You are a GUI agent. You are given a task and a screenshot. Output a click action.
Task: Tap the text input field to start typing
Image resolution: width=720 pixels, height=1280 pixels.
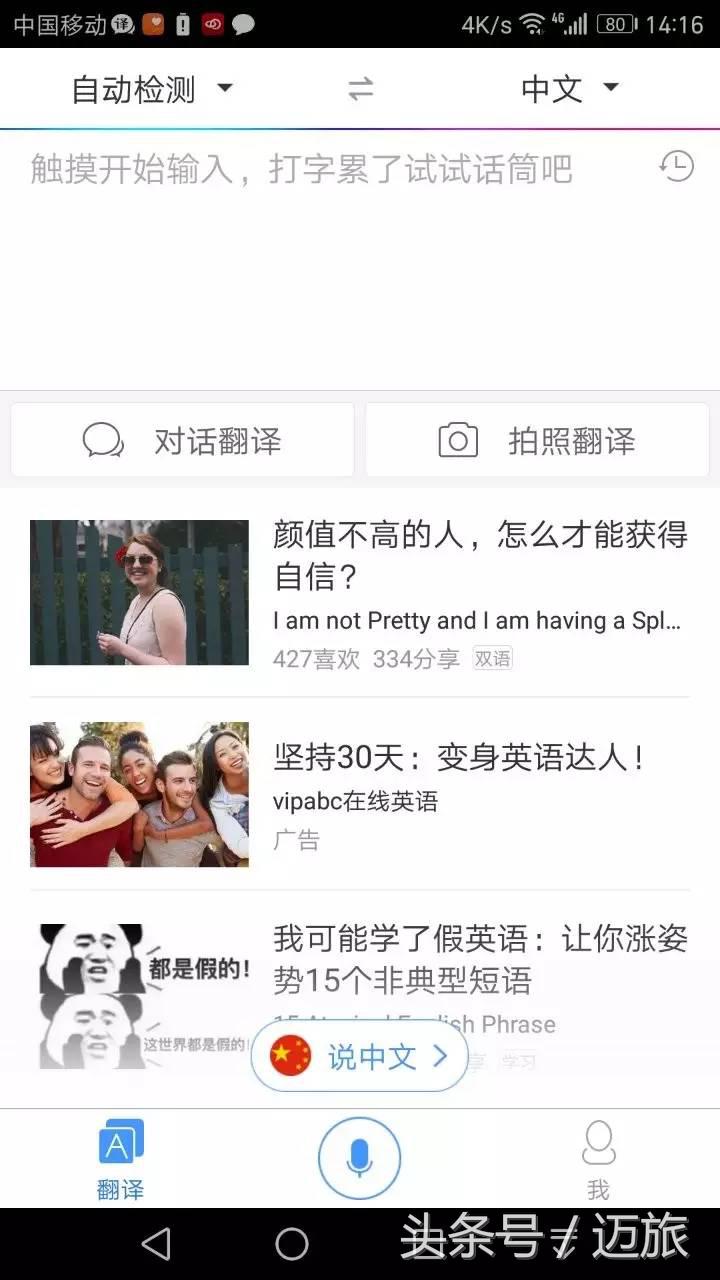(300, 168)
